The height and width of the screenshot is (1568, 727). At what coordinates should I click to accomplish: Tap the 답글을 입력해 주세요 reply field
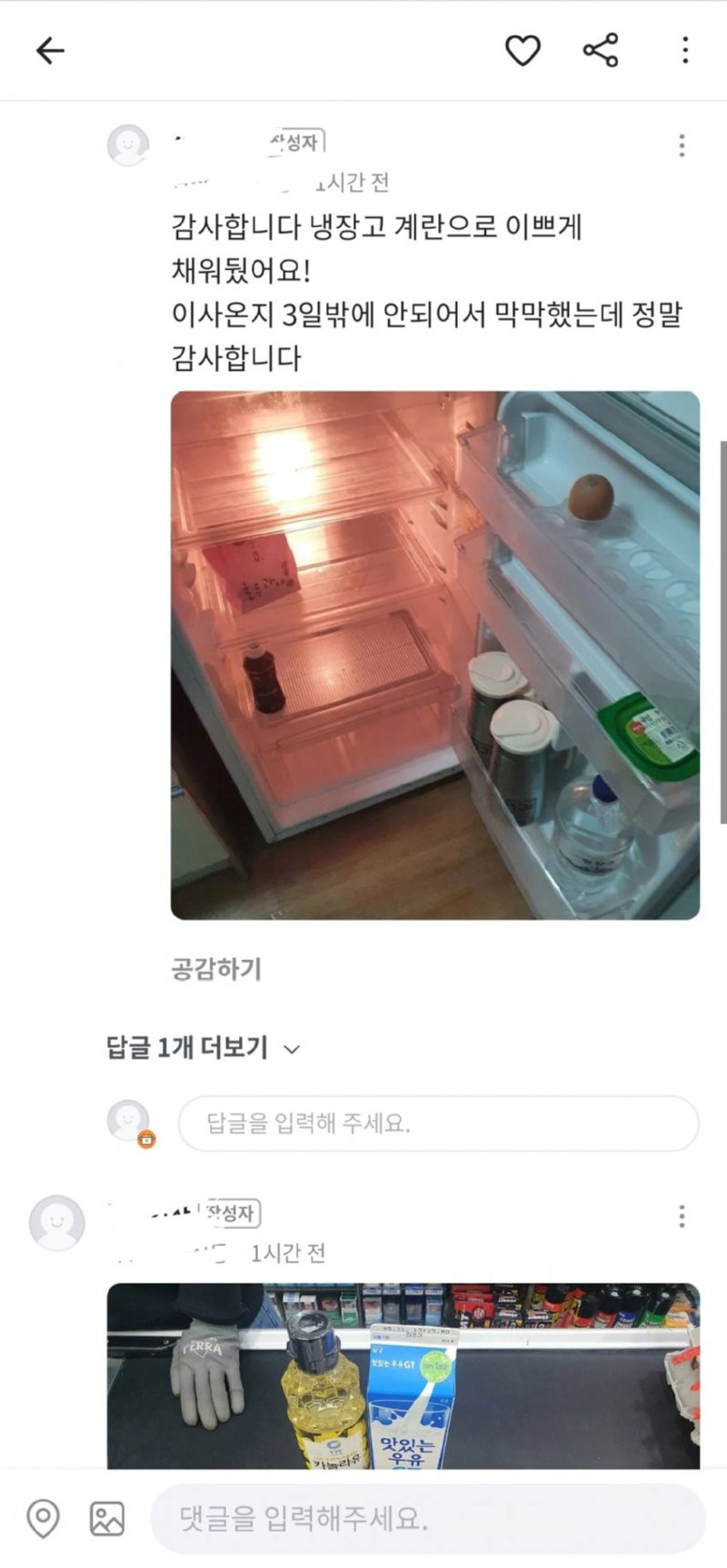pos(438,1124)
